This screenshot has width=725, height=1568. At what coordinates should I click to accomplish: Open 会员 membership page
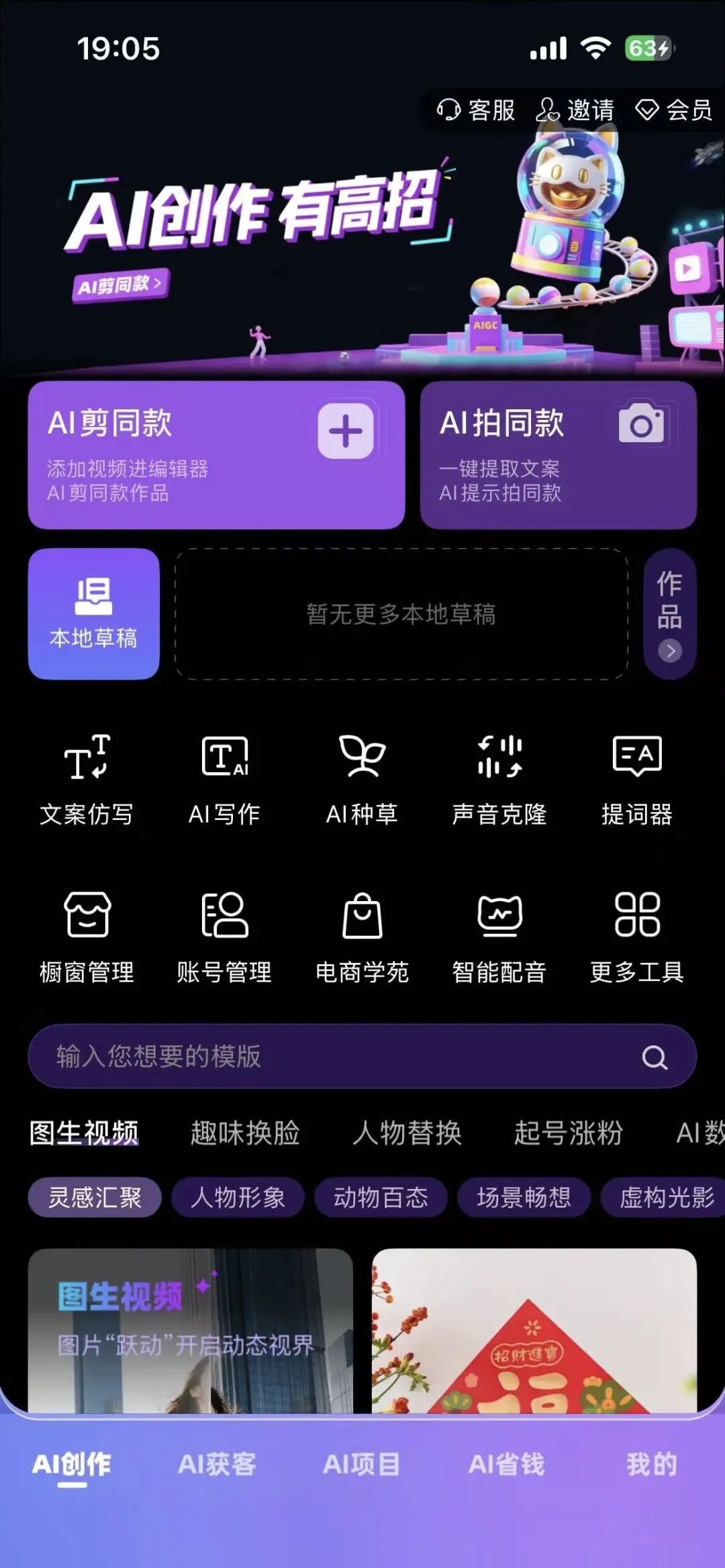674,110
